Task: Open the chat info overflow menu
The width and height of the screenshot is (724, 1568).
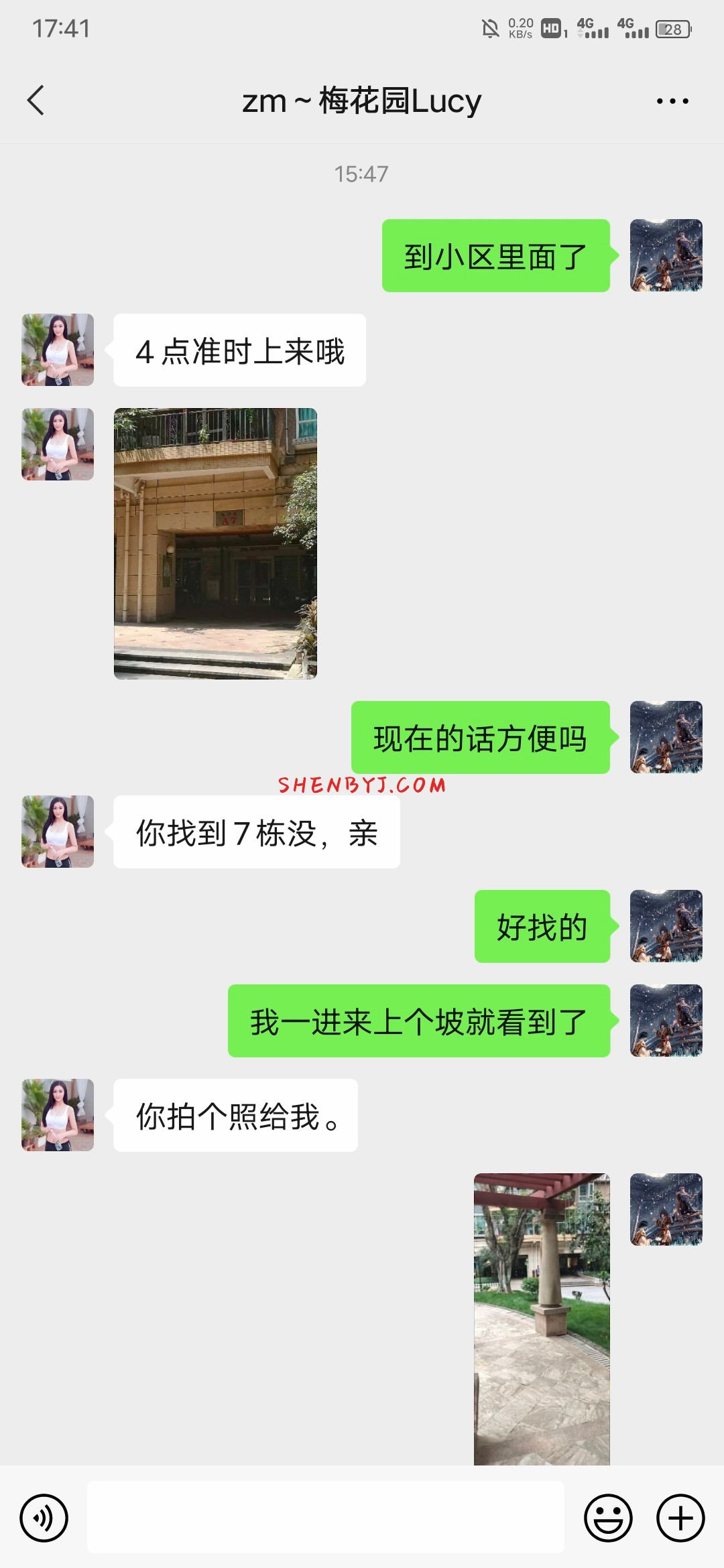Action: pos(672,101)
